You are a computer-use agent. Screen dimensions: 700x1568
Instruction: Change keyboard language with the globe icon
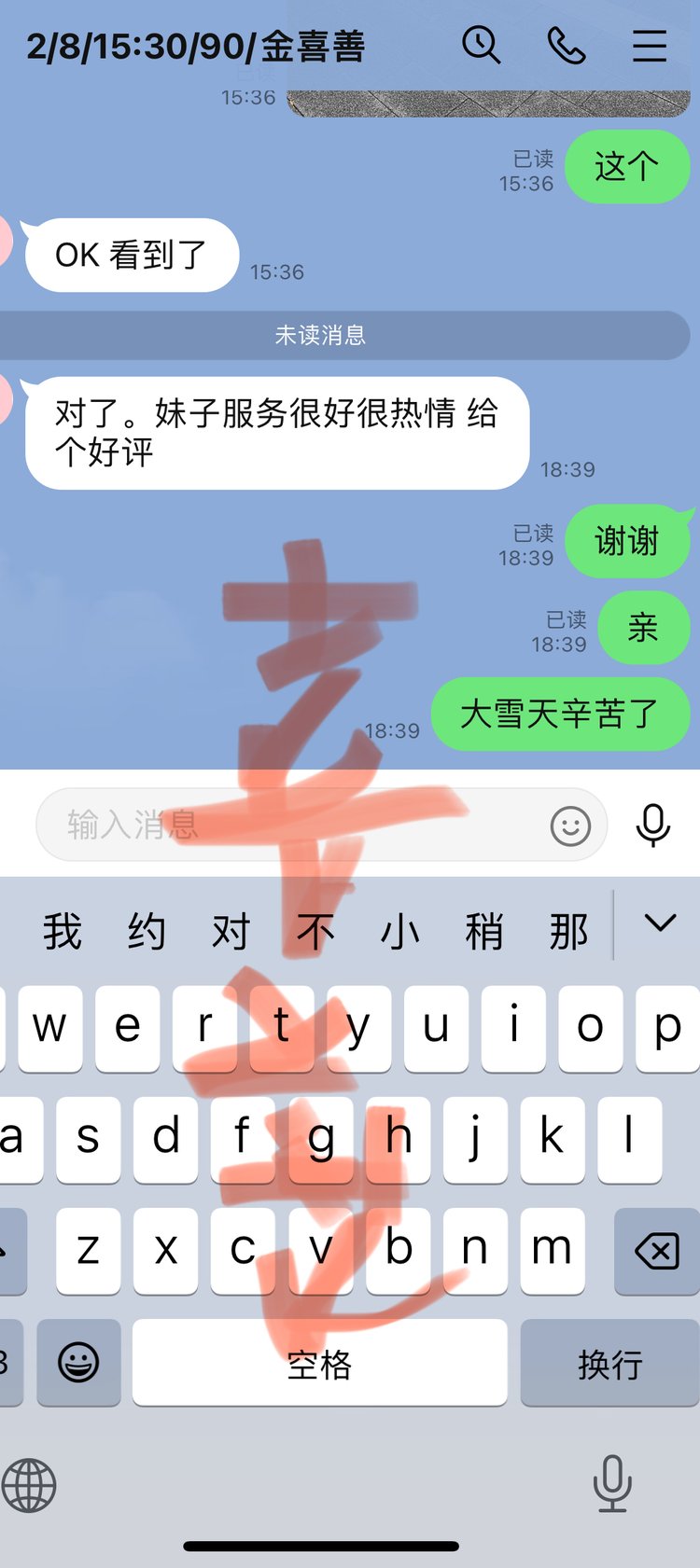pyautogui.click(x=29, y=1485)
